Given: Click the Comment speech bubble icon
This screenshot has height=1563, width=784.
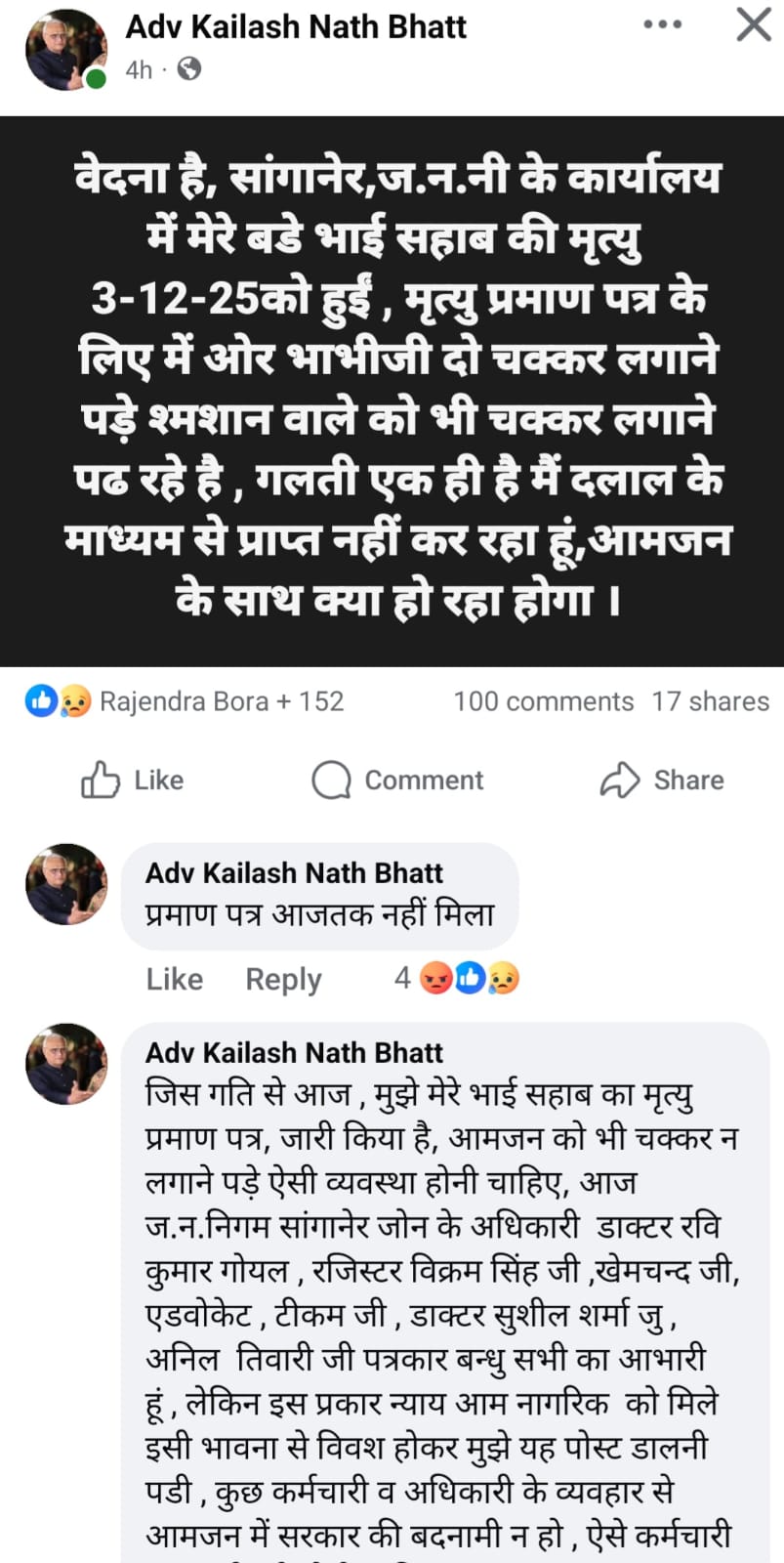Looking at the screenshot, I should (x=332, y=780).
